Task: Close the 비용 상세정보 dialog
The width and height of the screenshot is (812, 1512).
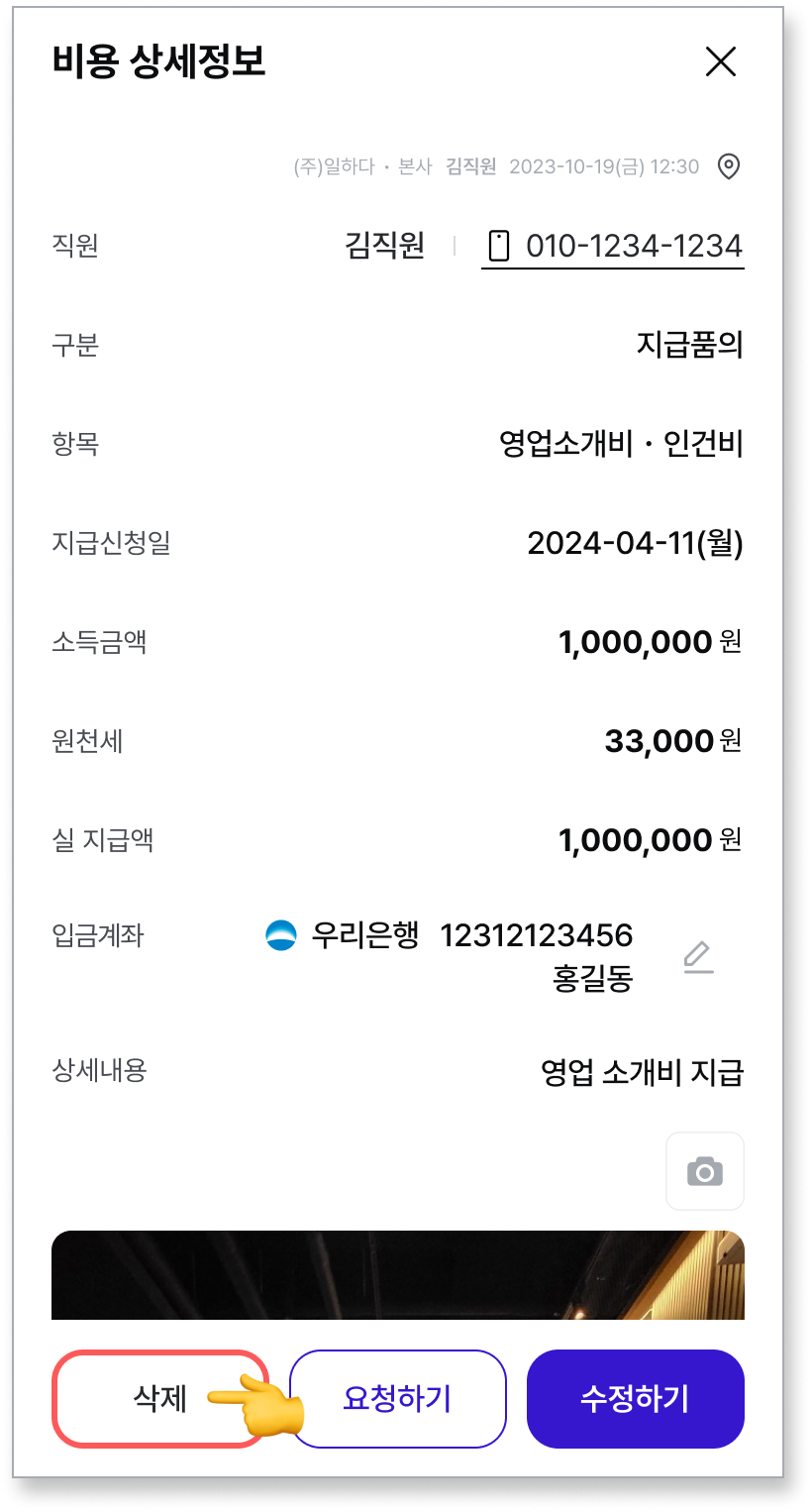Action: (720, 62)
